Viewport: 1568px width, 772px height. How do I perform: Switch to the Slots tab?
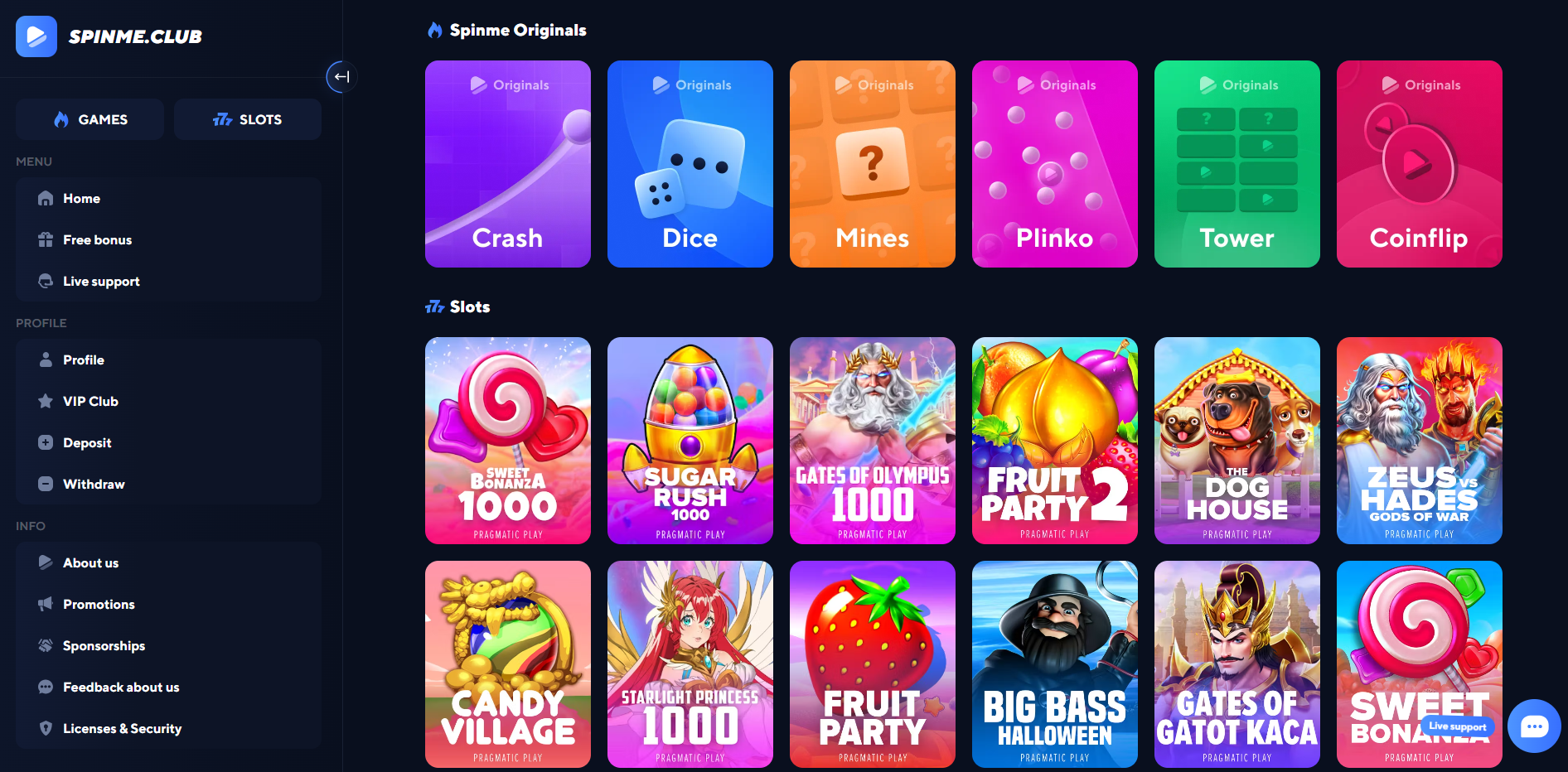tap(247, 119)
